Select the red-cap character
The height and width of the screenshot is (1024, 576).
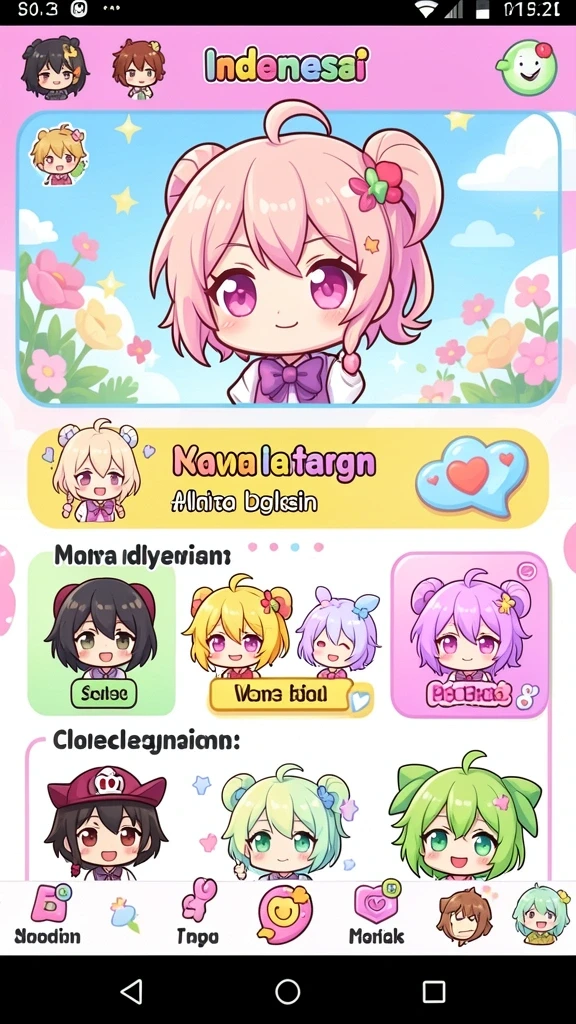[104, 823]
